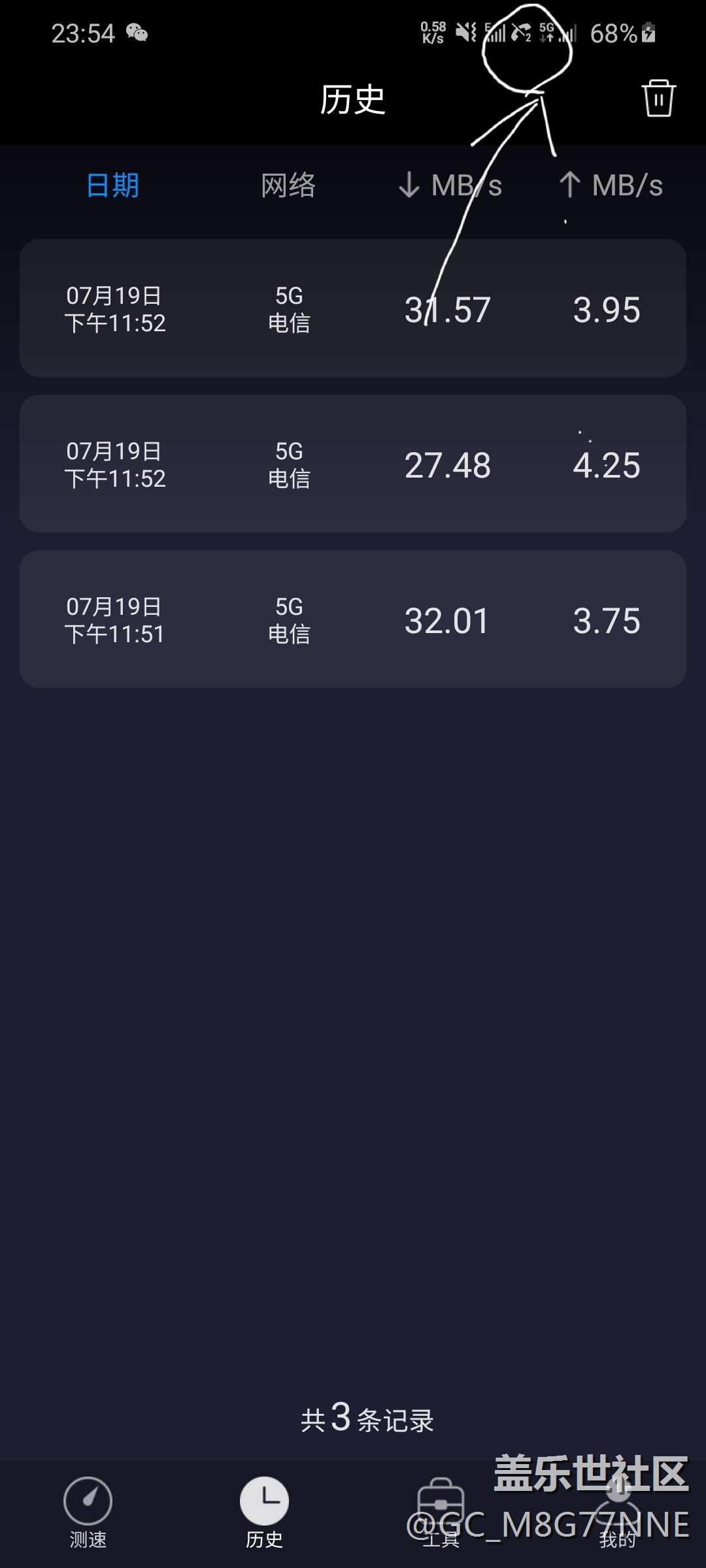
Task: Delete history with the trash icon
Action: tap(658, 99)
